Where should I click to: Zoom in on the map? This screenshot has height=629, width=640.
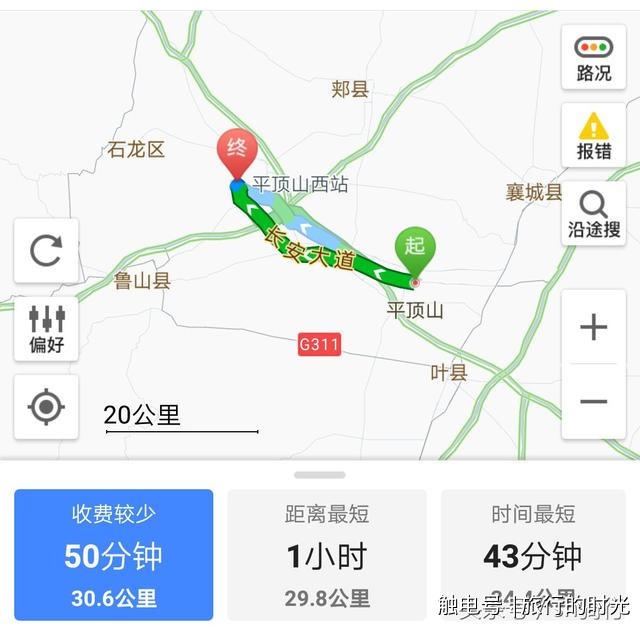(x=593, y=327)
